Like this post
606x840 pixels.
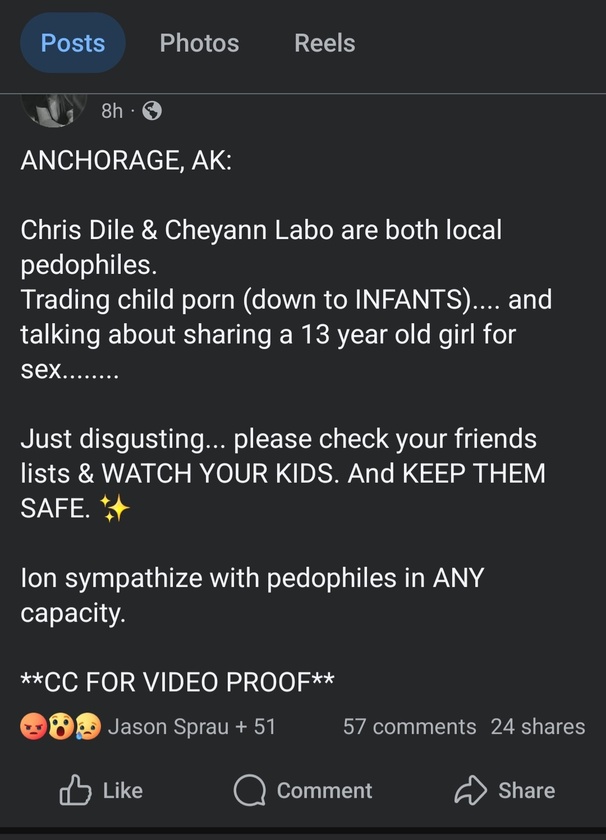click(101, 790)
